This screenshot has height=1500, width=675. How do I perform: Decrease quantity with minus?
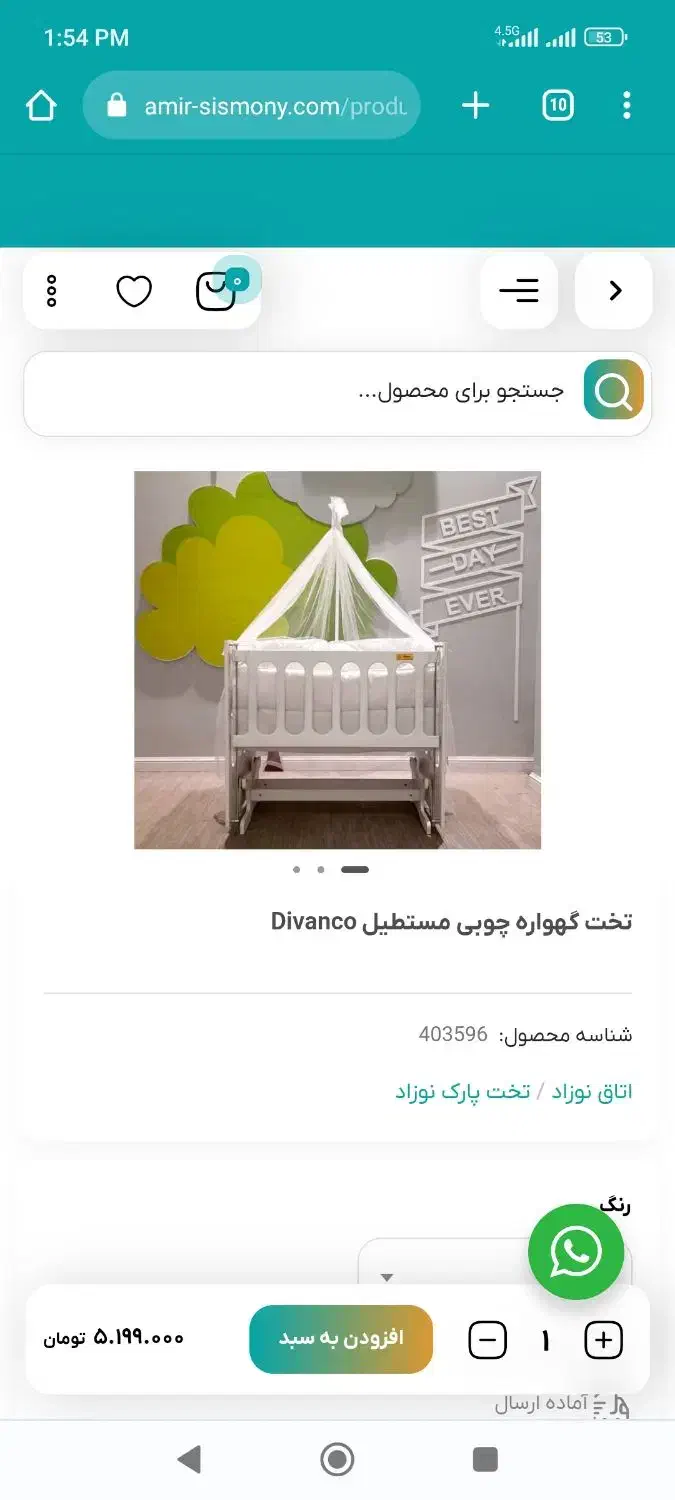(488, 1341)
